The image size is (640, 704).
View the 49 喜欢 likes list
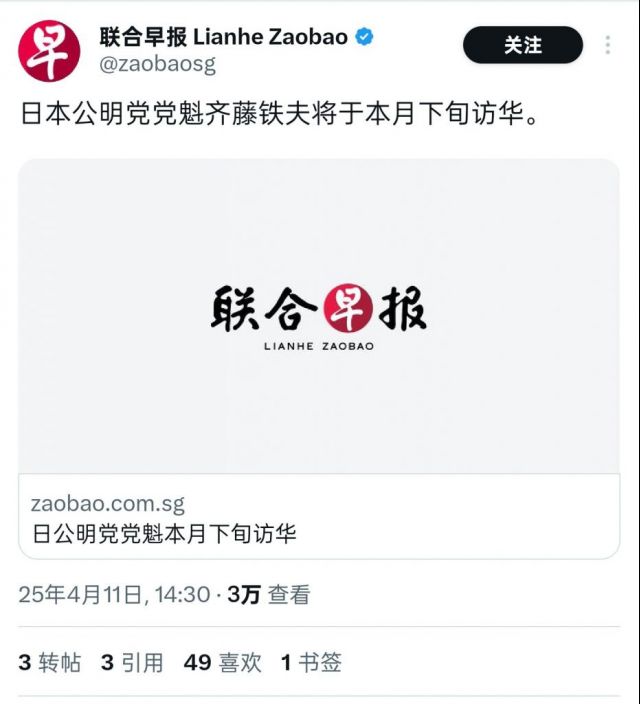point(222,662)
